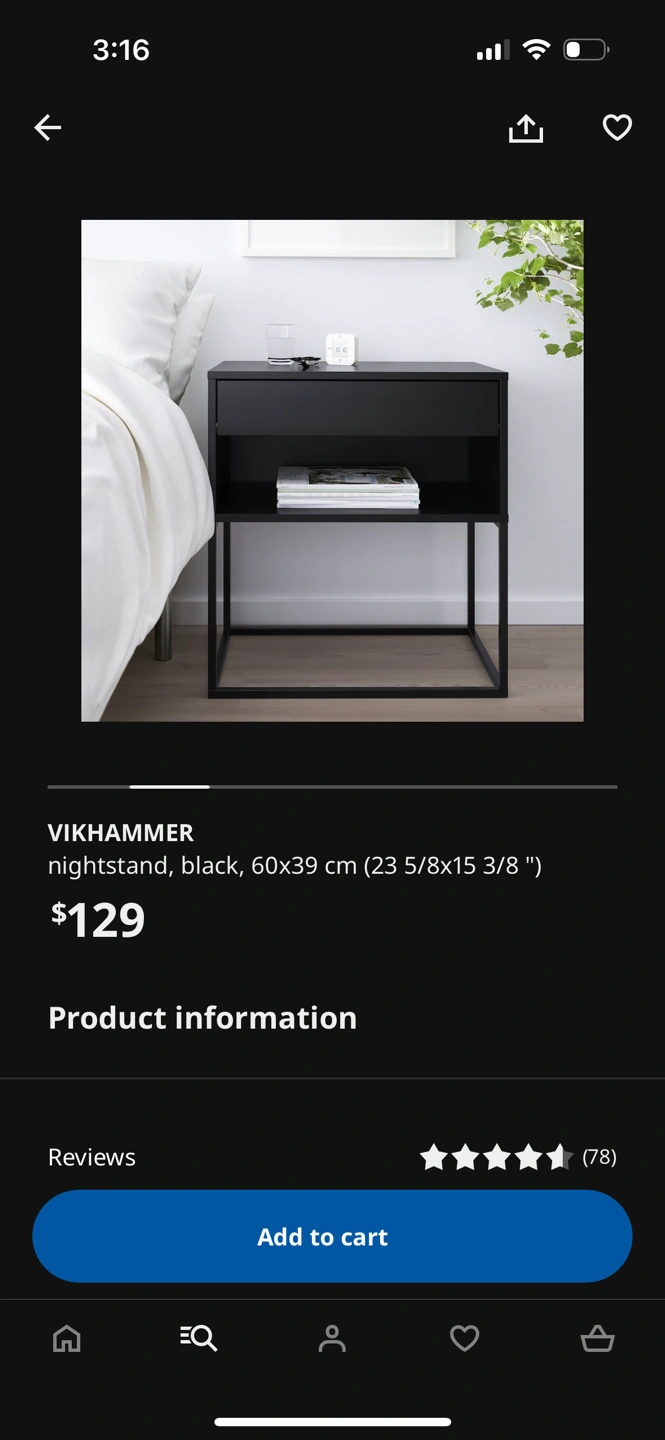665x1440 pixels.
Task: Open the favorites tab in bottom bar
Action: [x=464, y=1338]
